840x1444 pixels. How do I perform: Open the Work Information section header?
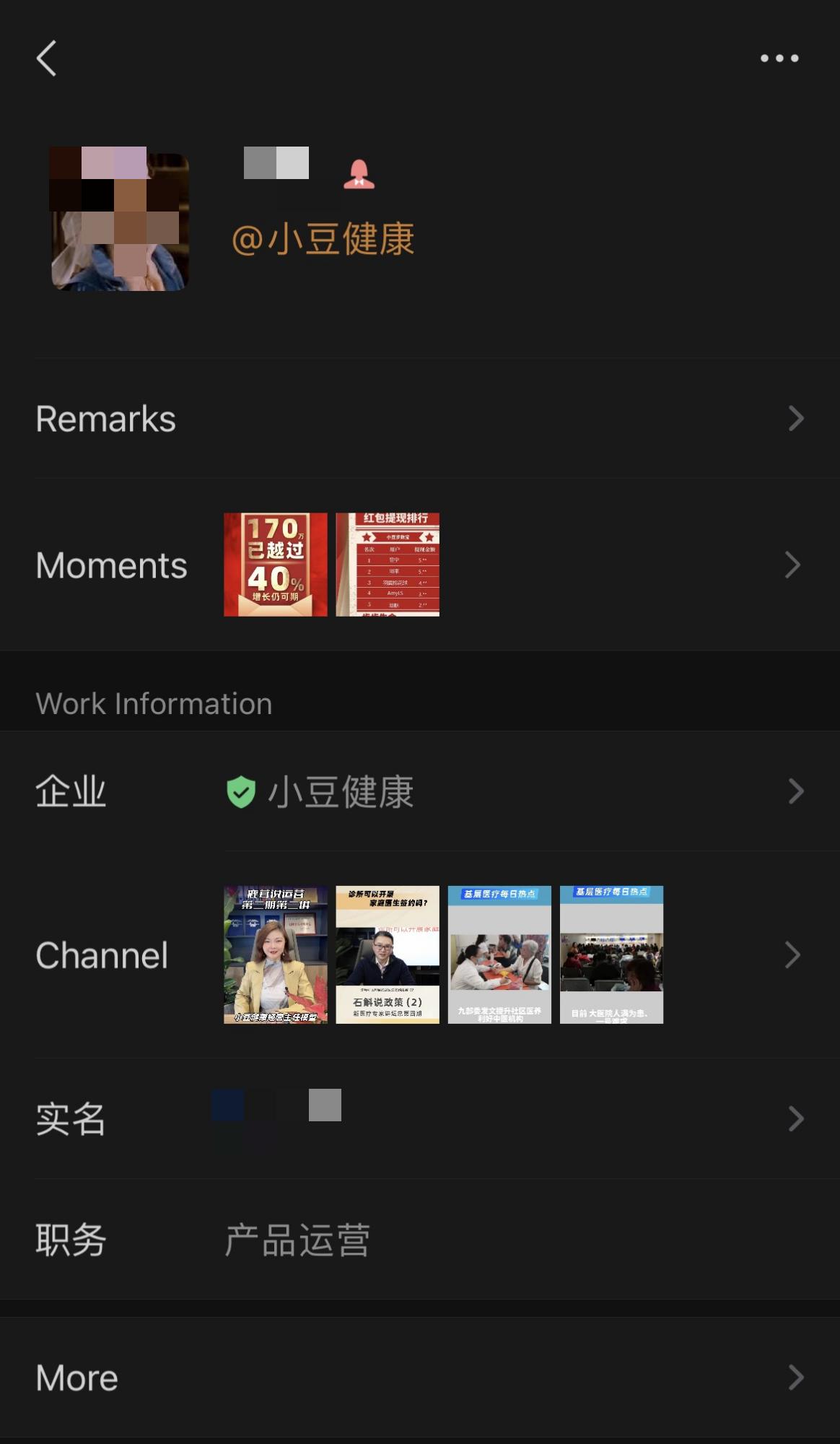coord(154,702)
